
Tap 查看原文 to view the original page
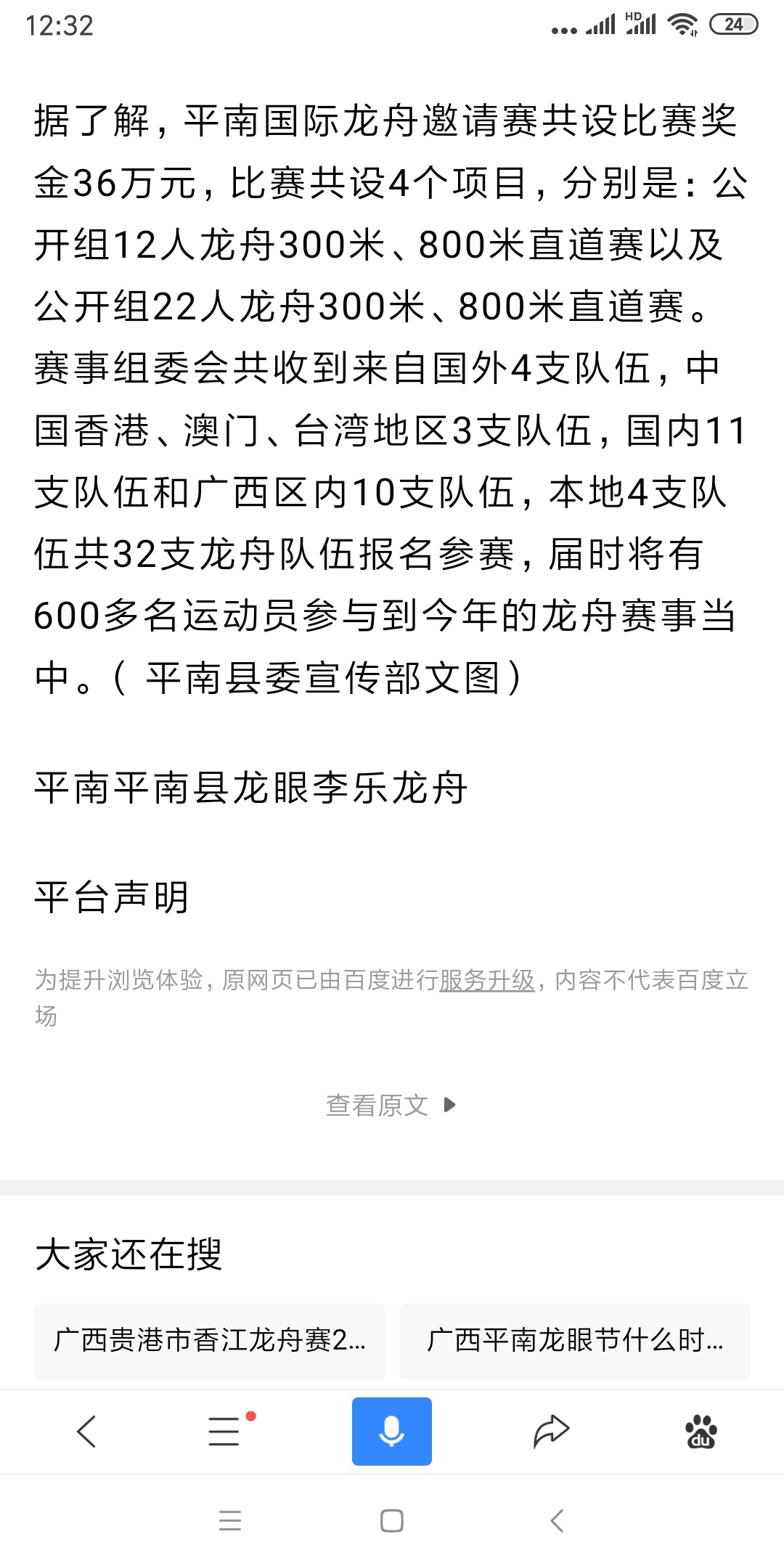pyautogui.click(x=391, y=1105)
